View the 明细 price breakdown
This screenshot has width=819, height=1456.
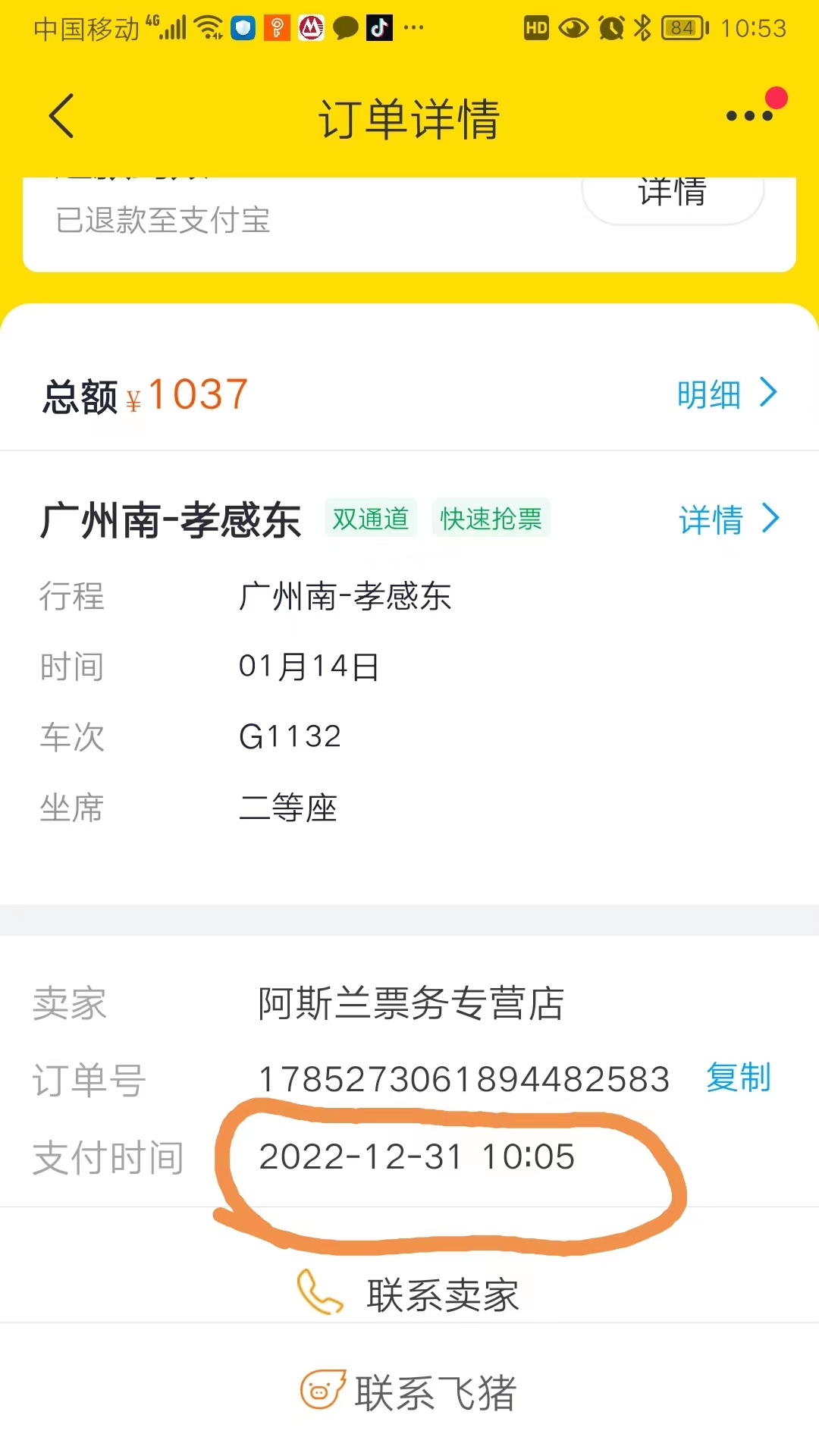[x=726, y=394]
